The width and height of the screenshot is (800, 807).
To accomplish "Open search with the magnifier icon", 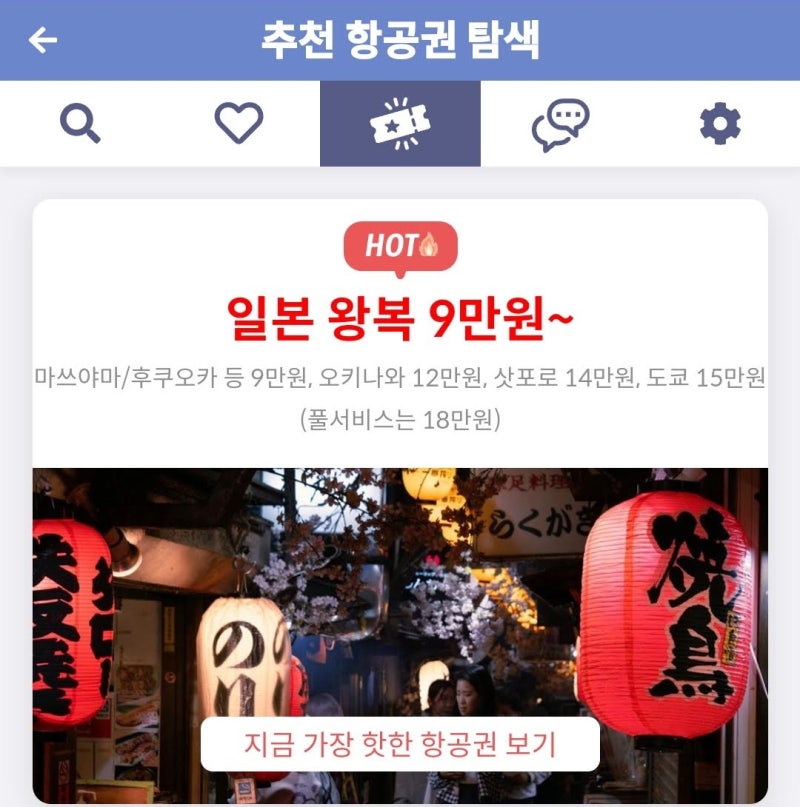I will point(79,122).
